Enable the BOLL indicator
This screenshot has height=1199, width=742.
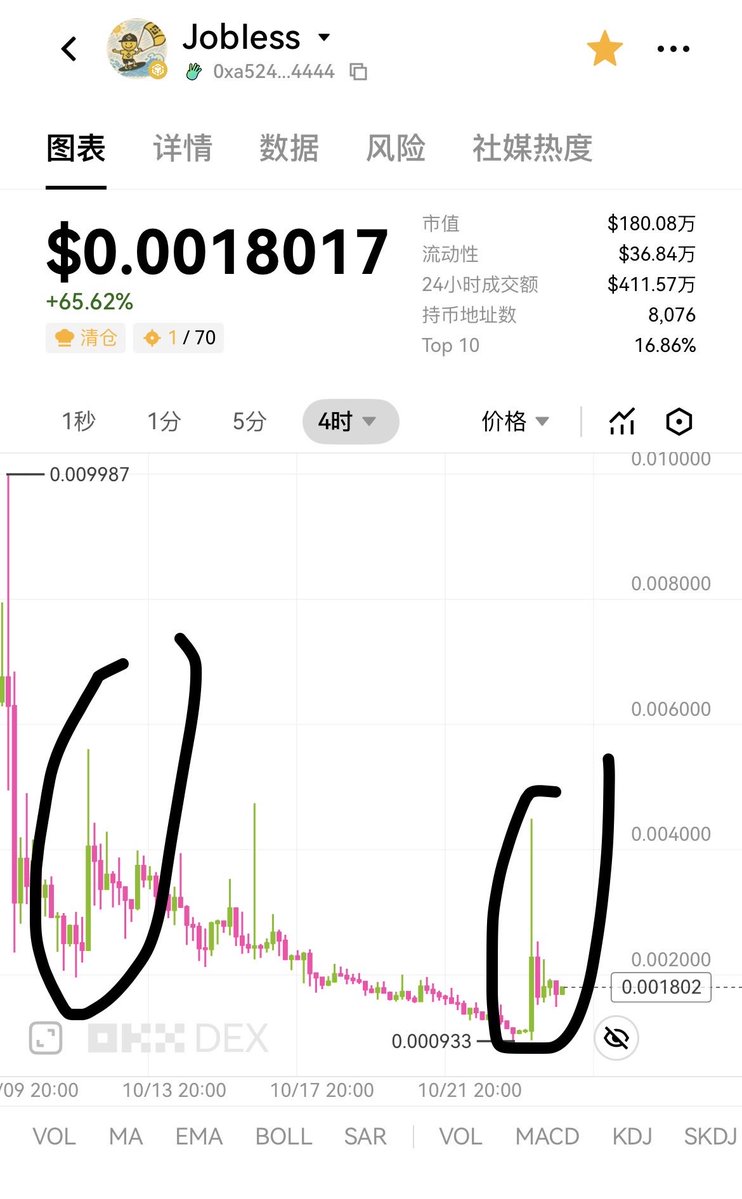(284, 1136)
